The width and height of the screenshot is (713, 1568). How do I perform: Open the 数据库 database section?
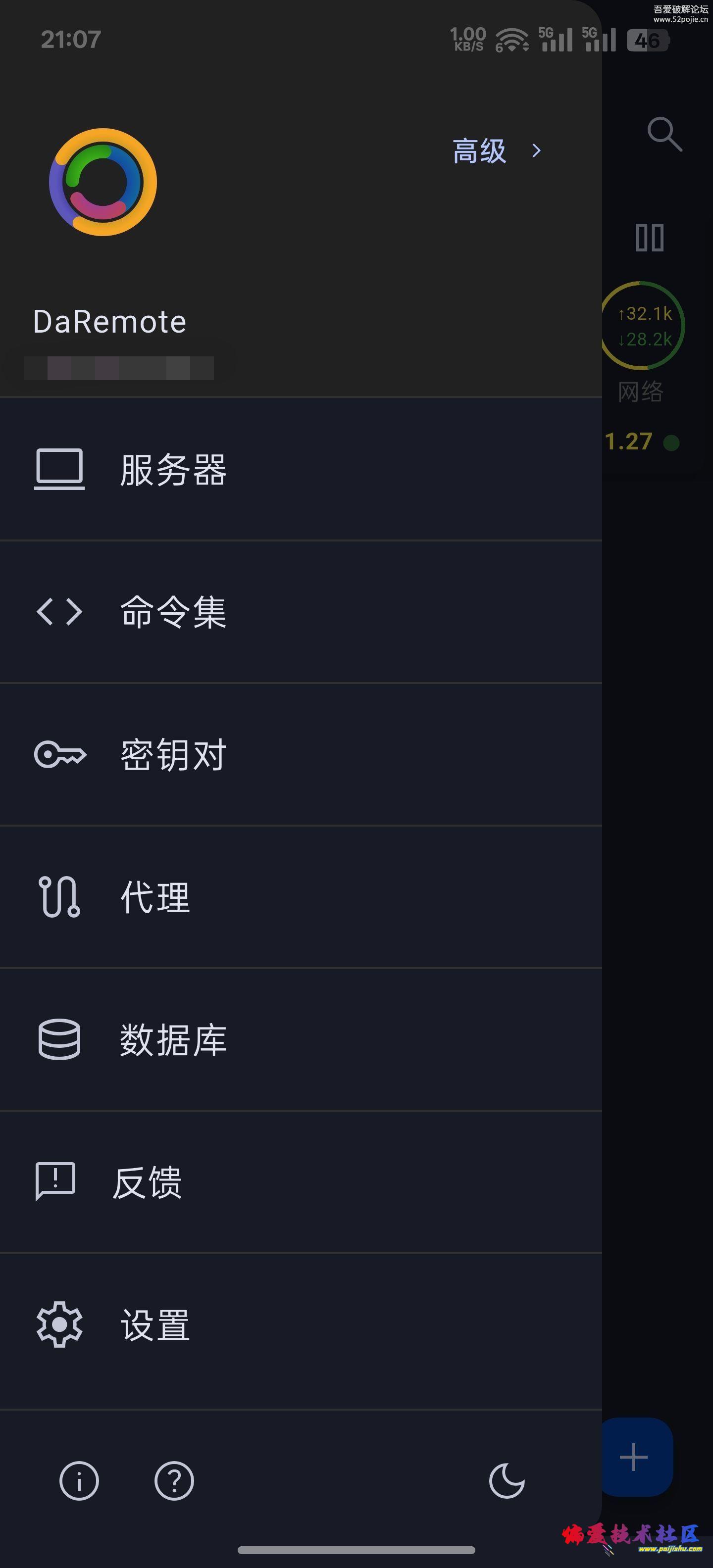(301, 1039)
